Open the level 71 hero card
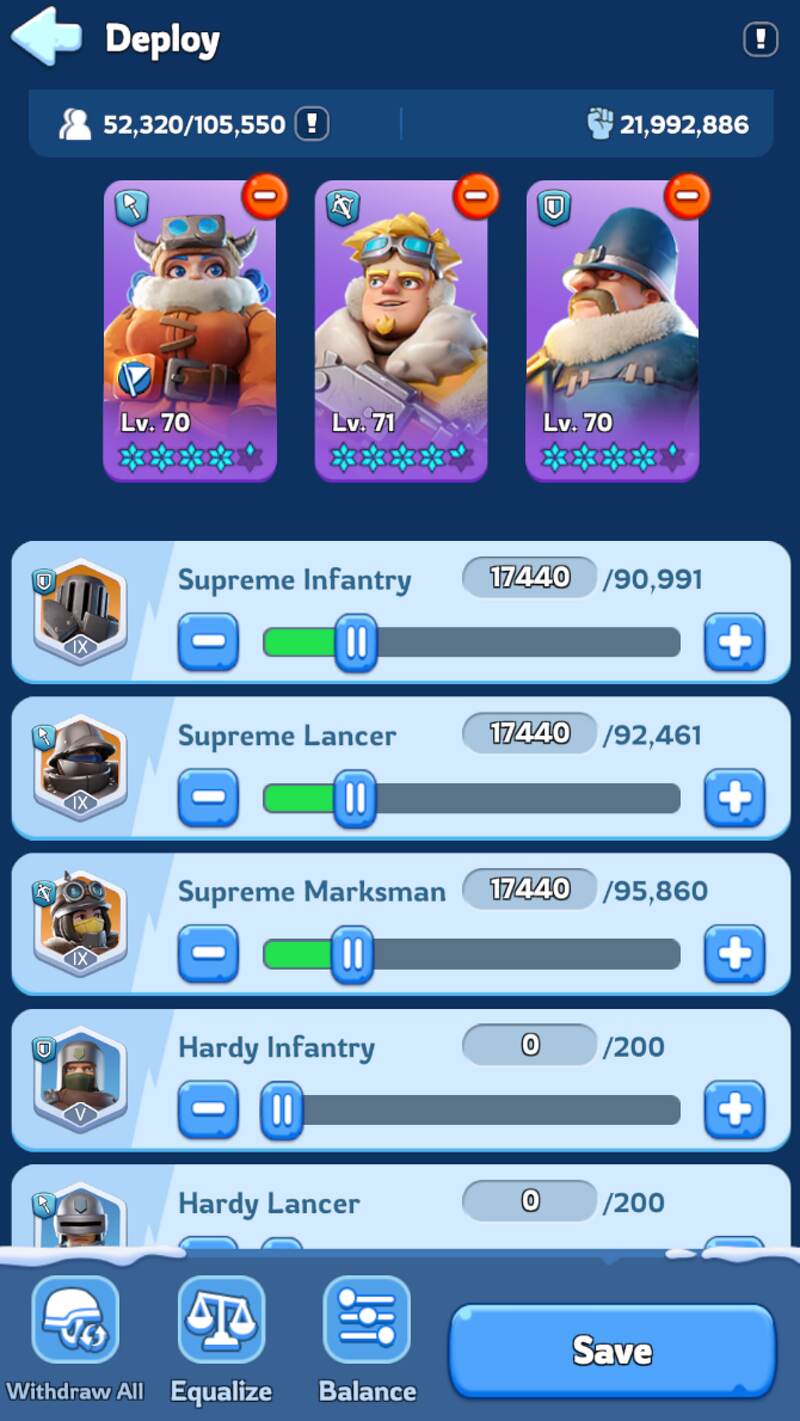800x1421 pixels. pos(400,330)
